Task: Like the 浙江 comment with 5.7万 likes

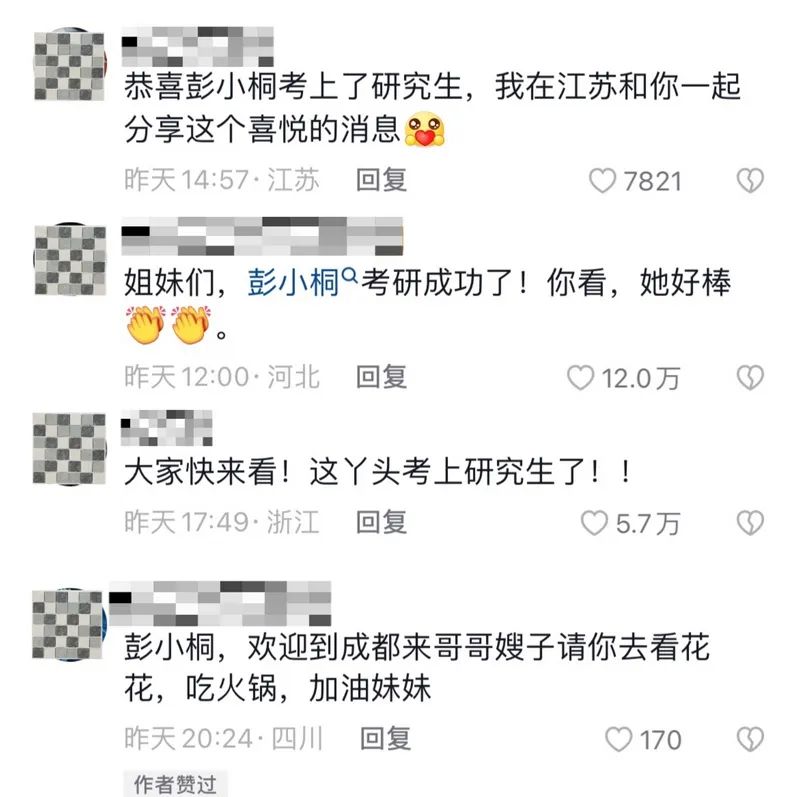Action: 595,522
